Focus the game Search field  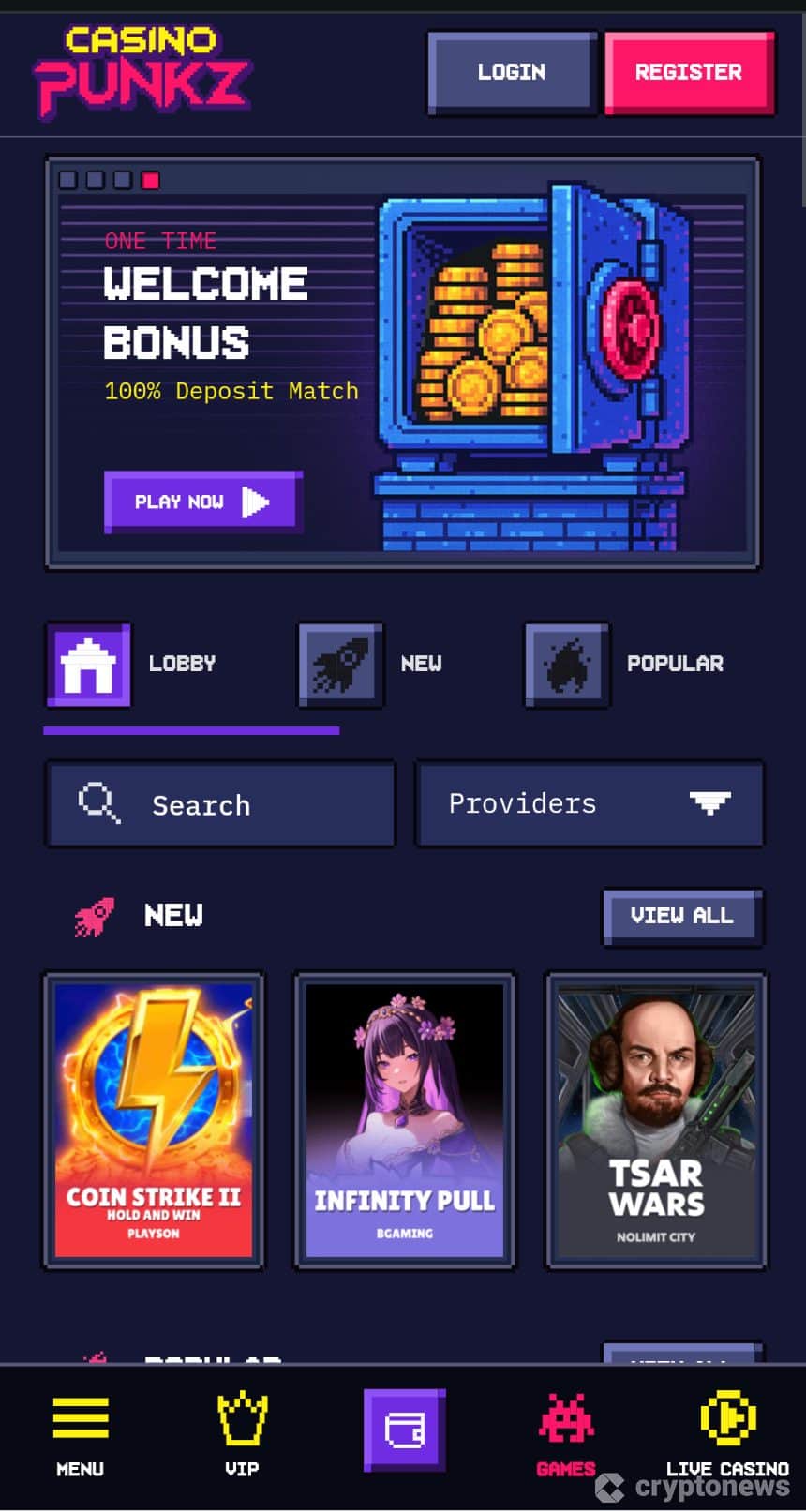(x=221, y=804)
